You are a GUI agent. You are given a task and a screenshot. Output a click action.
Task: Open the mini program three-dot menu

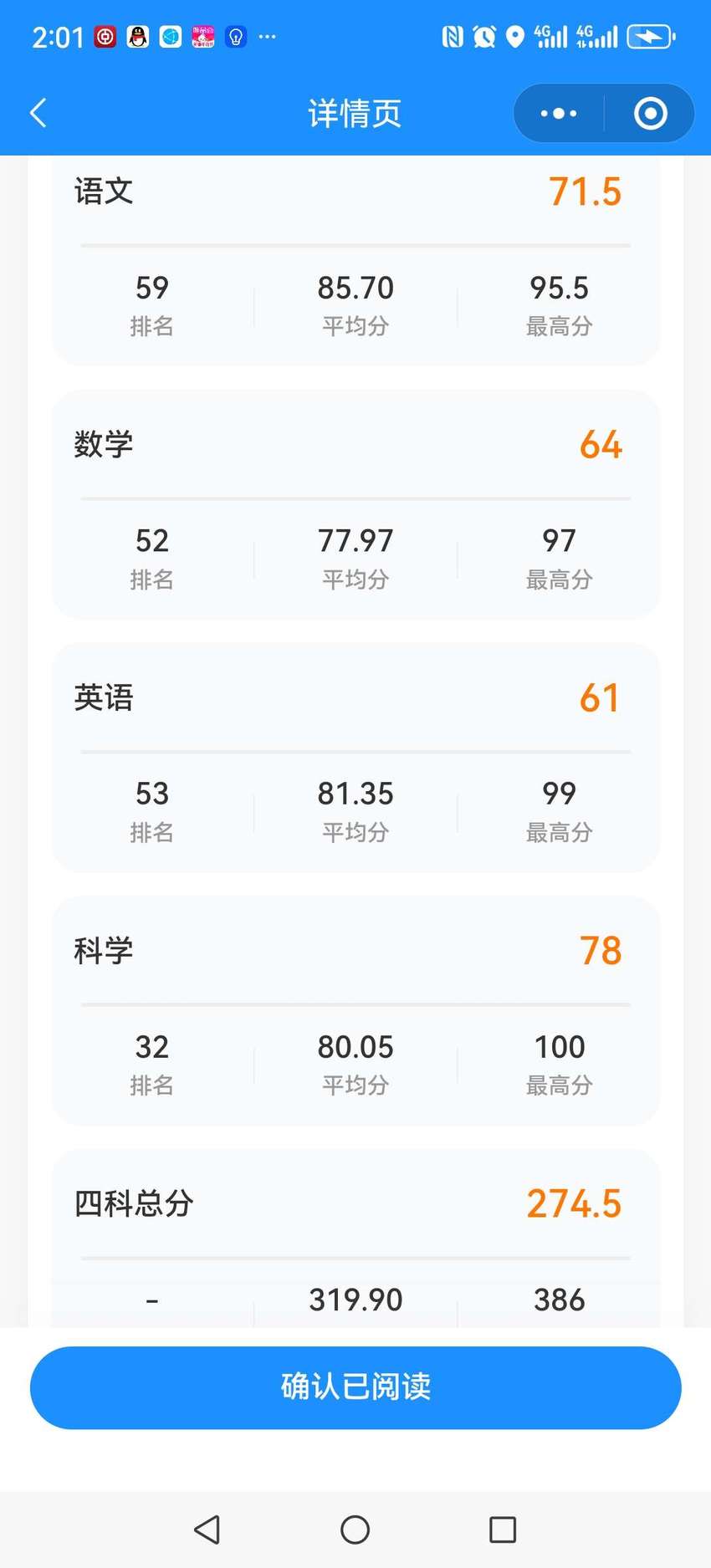click(558, 113)
